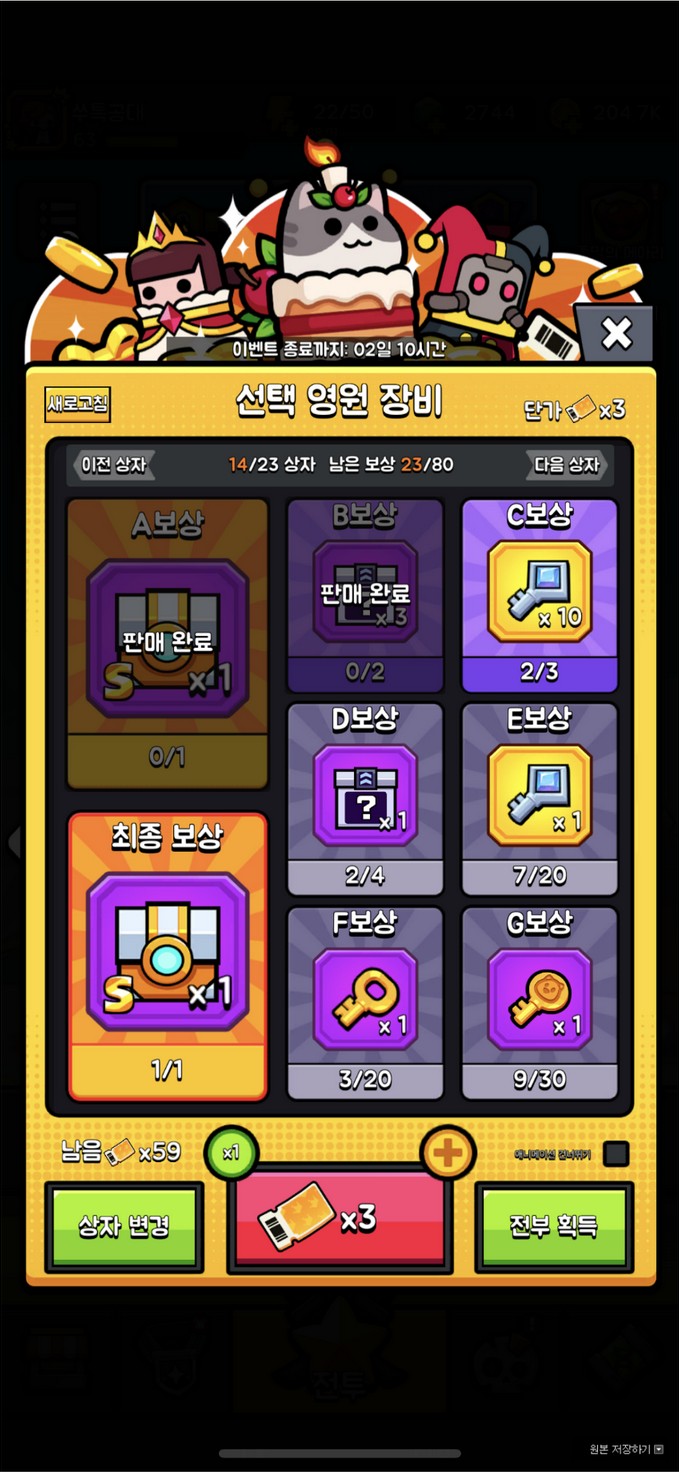This screenshot has width=679, height=1472.
Task: Tap the green x1 multiplier button
Action: coord(231,1152)
